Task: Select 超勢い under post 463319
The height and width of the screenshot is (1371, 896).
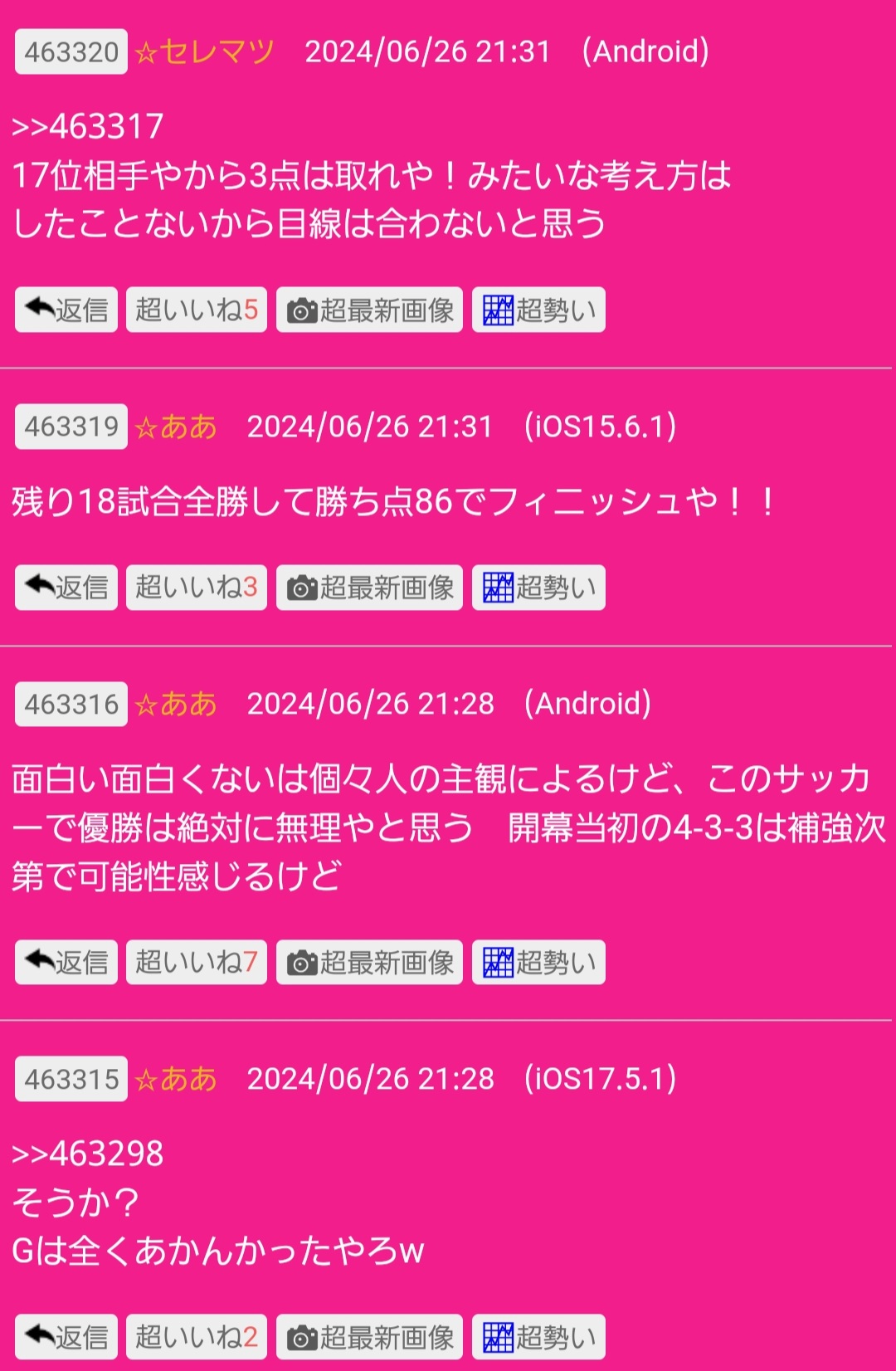Action: [538, 588]
